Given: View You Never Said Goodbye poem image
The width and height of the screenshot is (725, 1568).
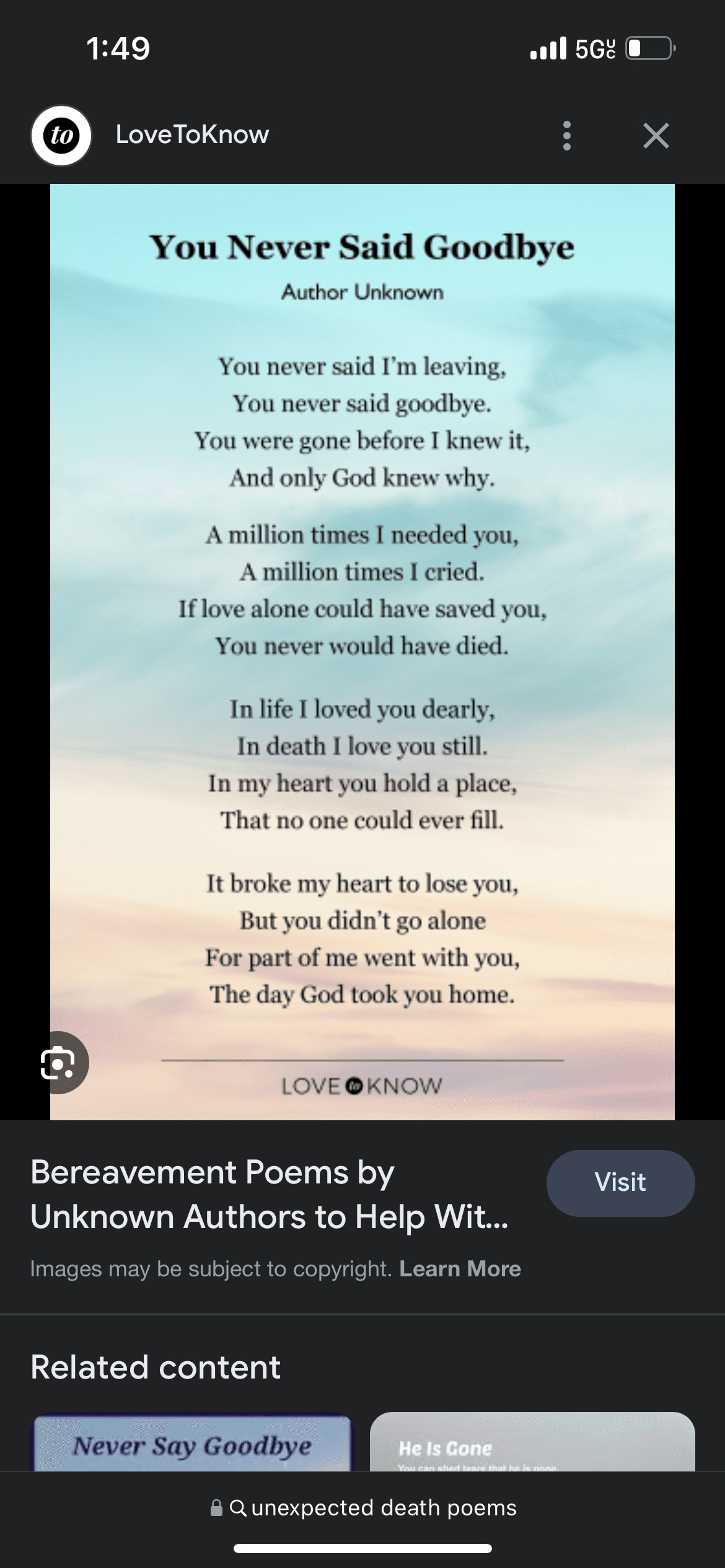Looking at the screenshot, I should click(x=362, y=650).
